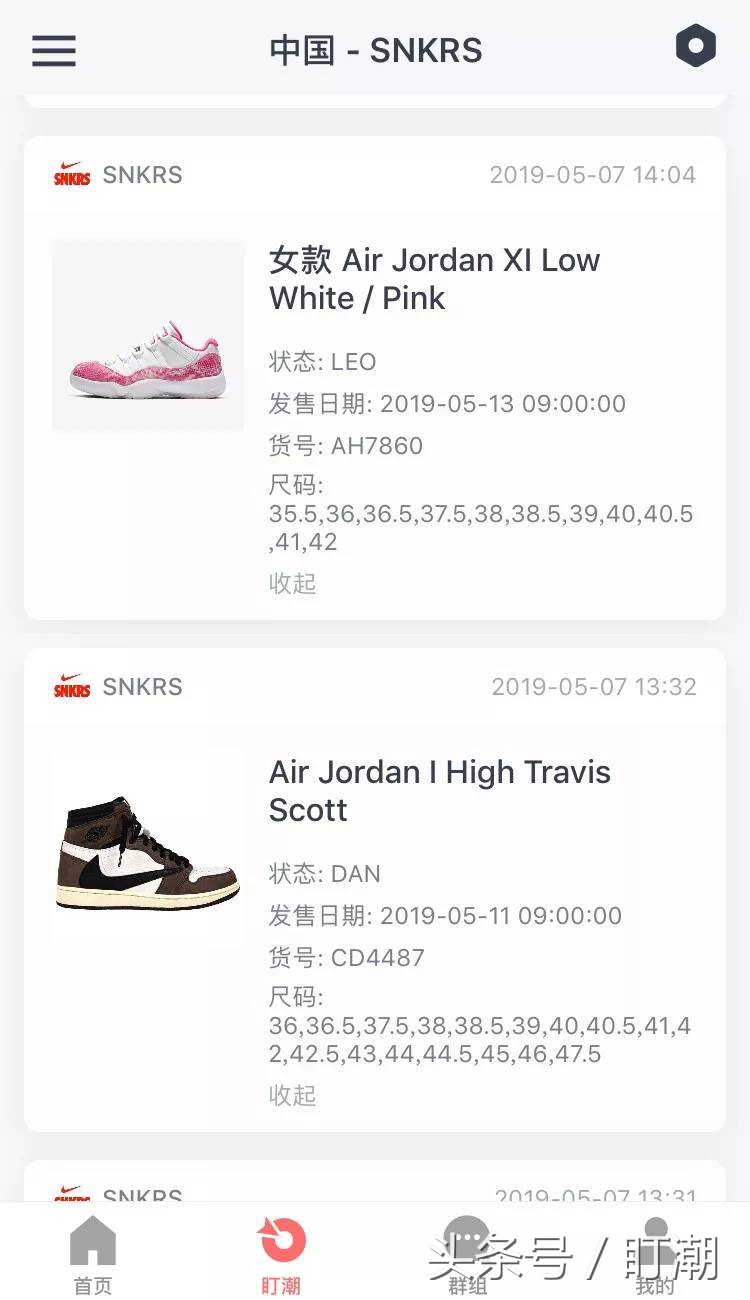Click the 2019-05-07 14:04 timestamp
The image size is (750, 1300).
tap(593, 174)
